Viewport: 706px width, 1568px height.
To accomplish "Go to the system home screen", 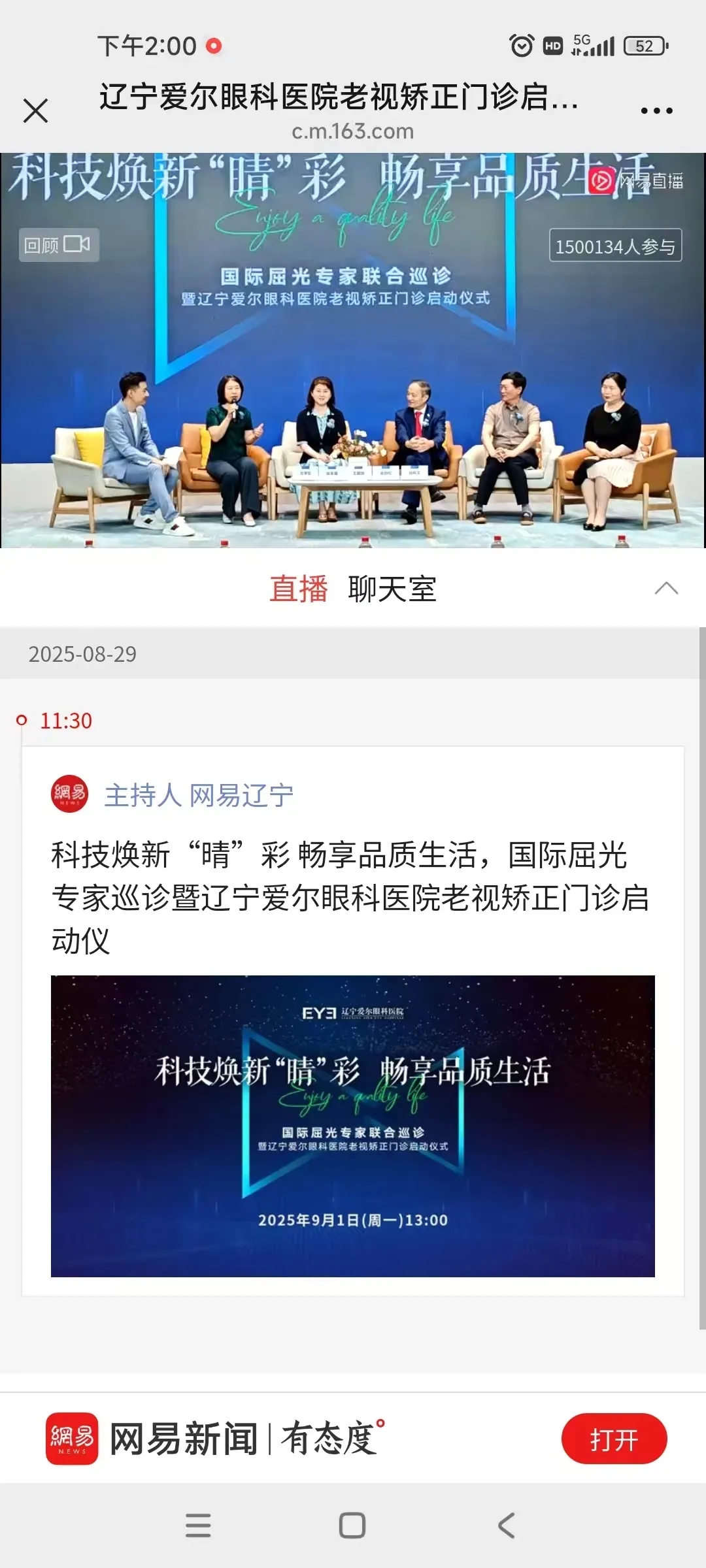I will pos(352,1526).
